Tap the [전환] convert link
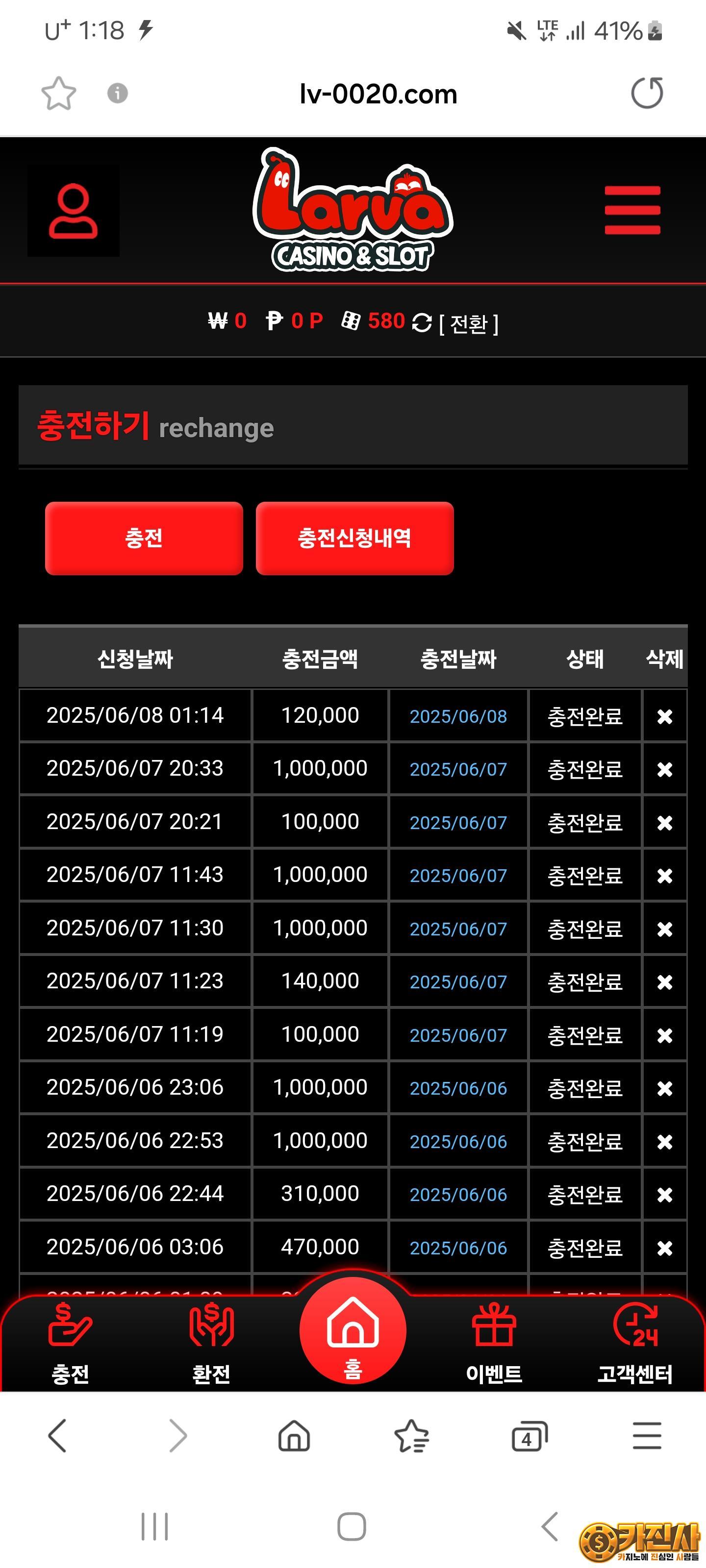 468,323
